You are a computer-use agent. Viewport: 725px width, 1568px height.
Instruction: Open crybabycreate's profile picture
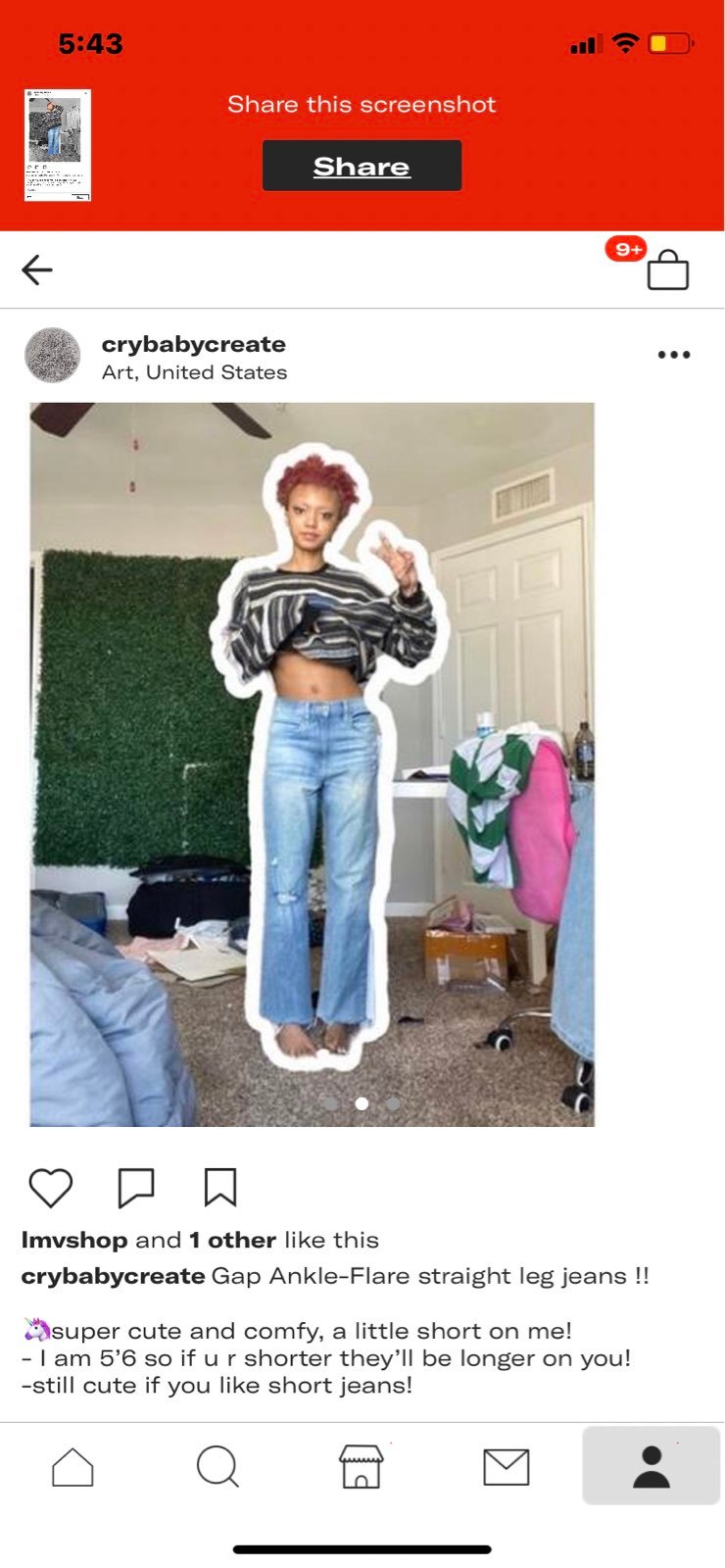point(52,355)
